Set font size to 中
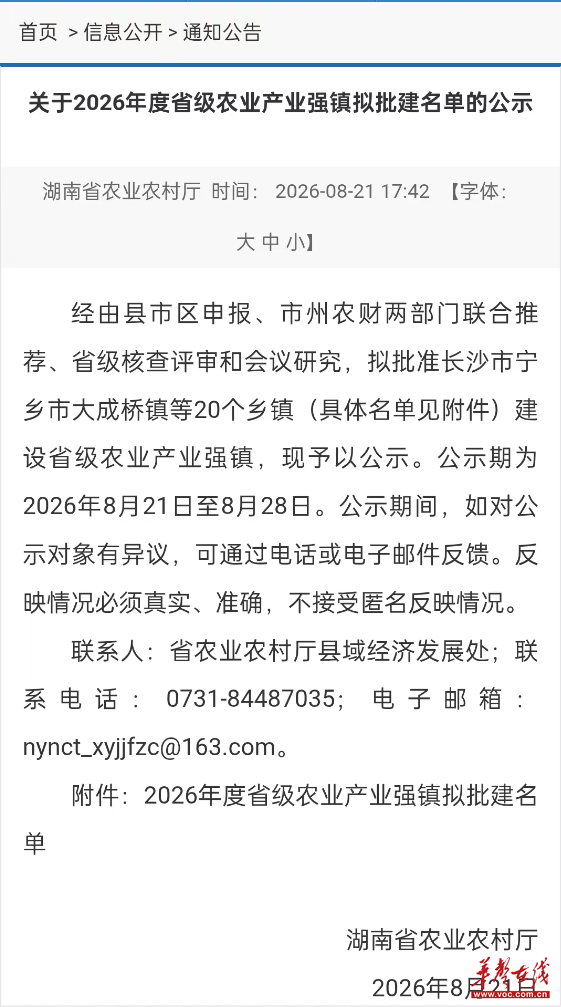Image resolution: width=561 pixels, height=1007 pixels. point(272,242)
